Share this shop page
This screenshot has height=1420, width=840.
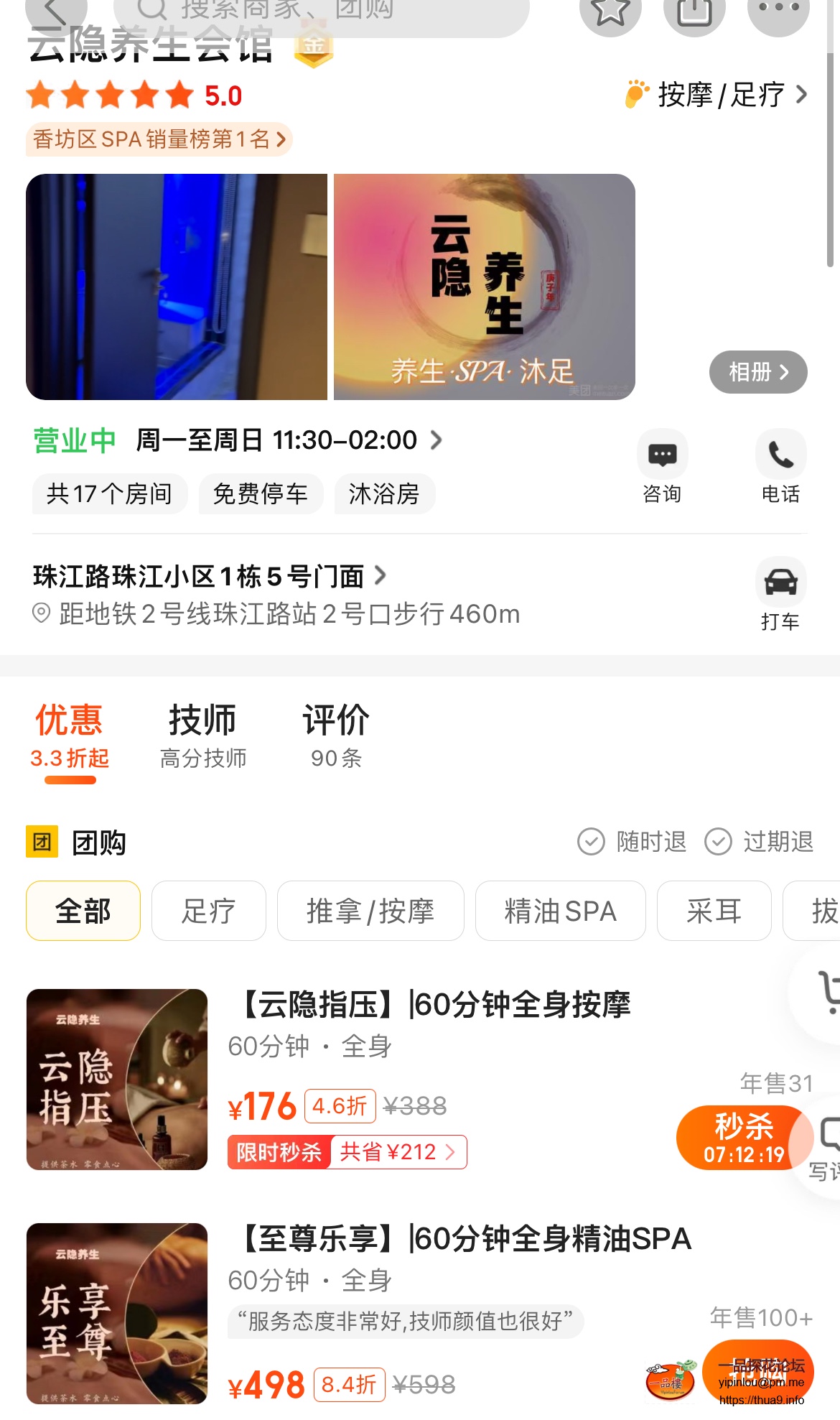694,10
